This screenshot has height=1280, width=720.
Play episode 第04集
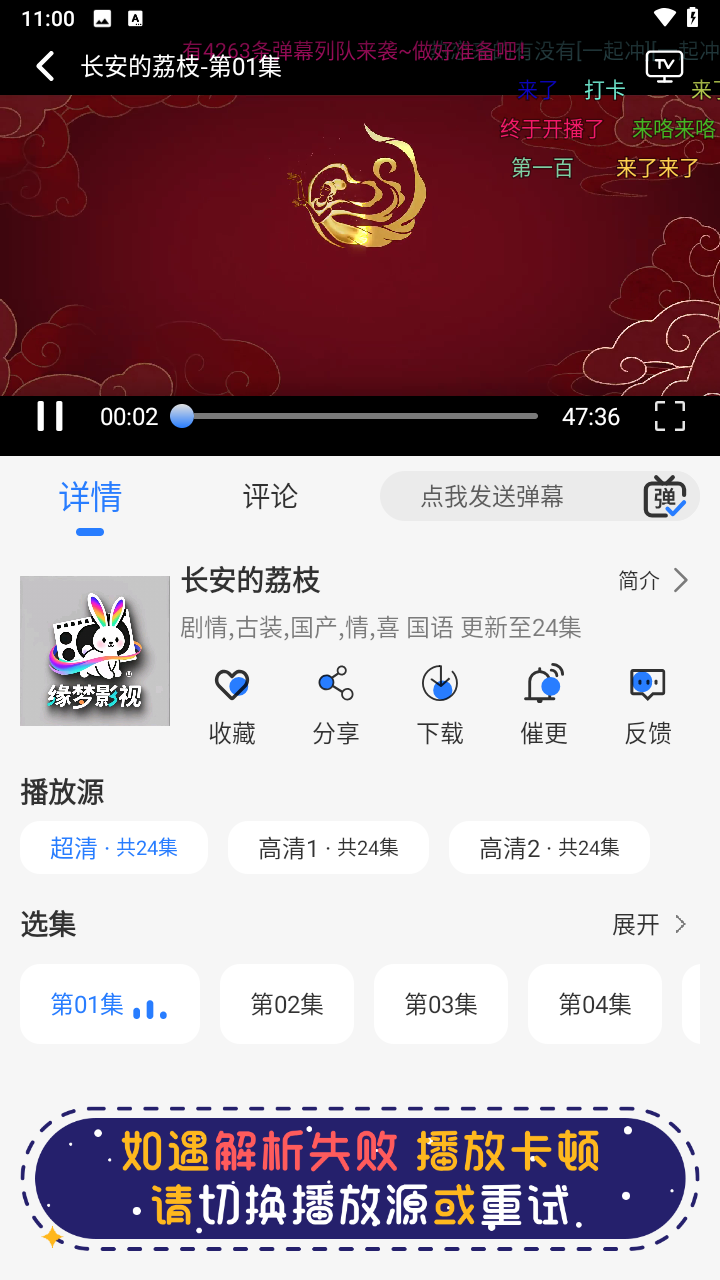click(x=594, y=1004)
